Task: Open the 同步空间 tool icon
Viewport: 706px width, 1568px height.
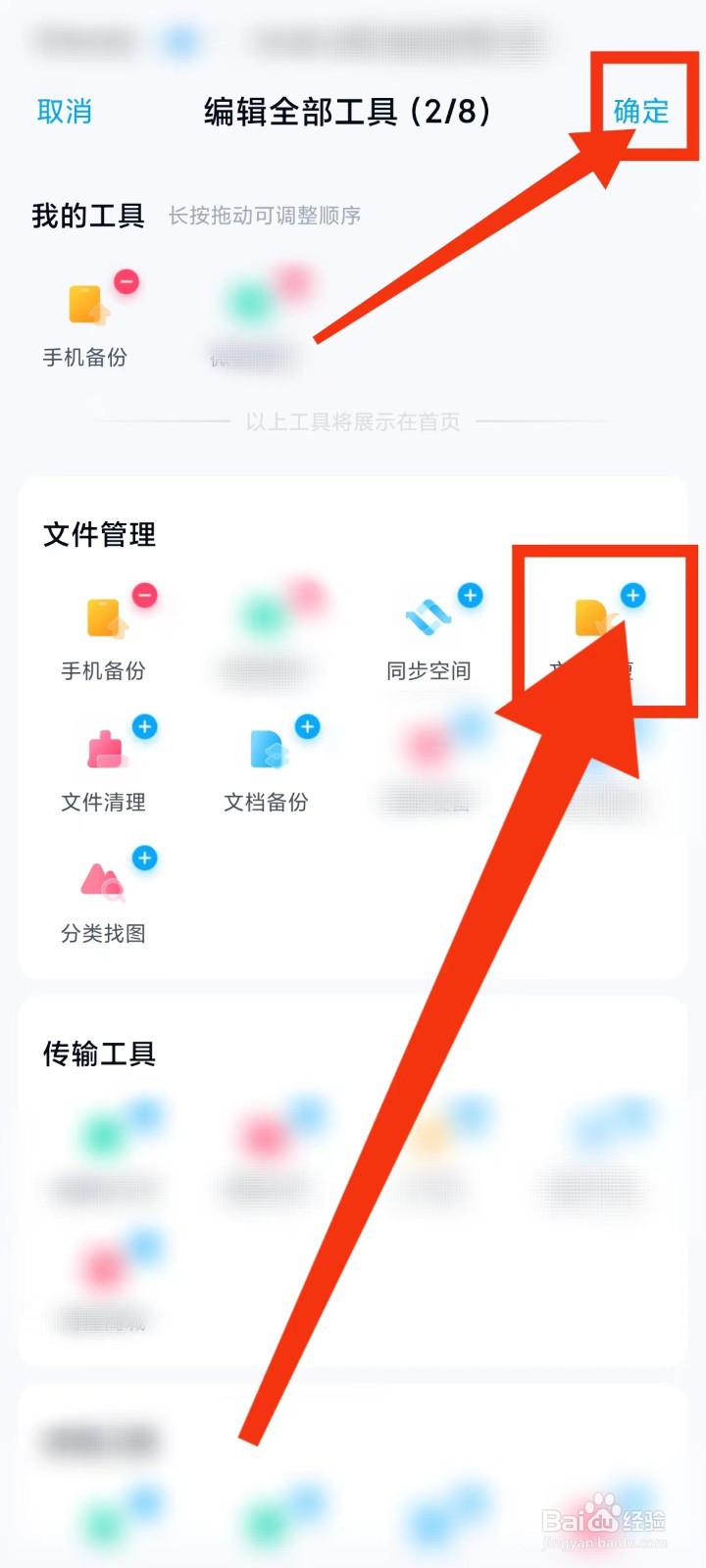Action: coord(429,617)
